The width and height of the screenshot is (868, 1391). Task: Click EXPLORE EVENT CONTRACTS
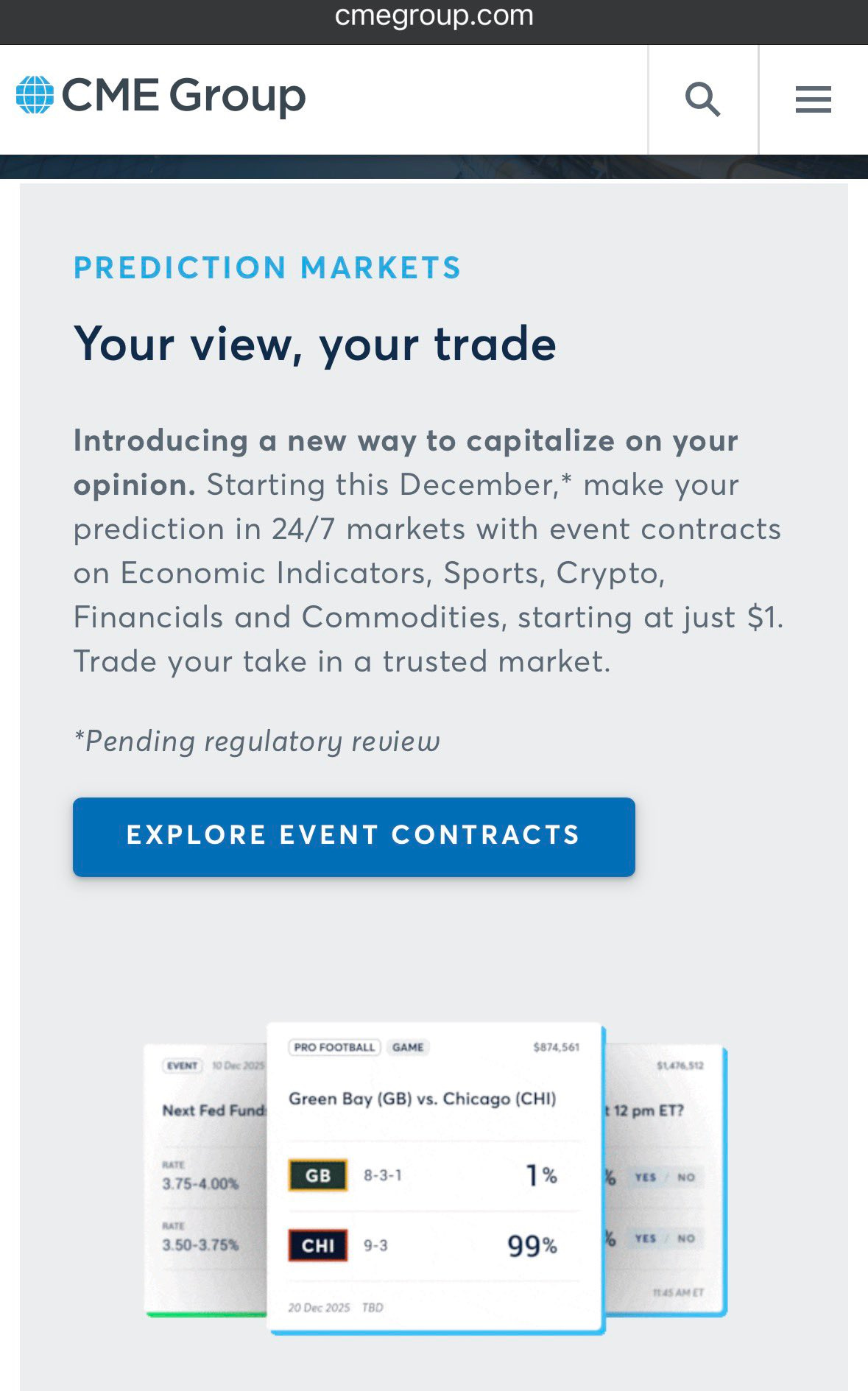[353, 836]
